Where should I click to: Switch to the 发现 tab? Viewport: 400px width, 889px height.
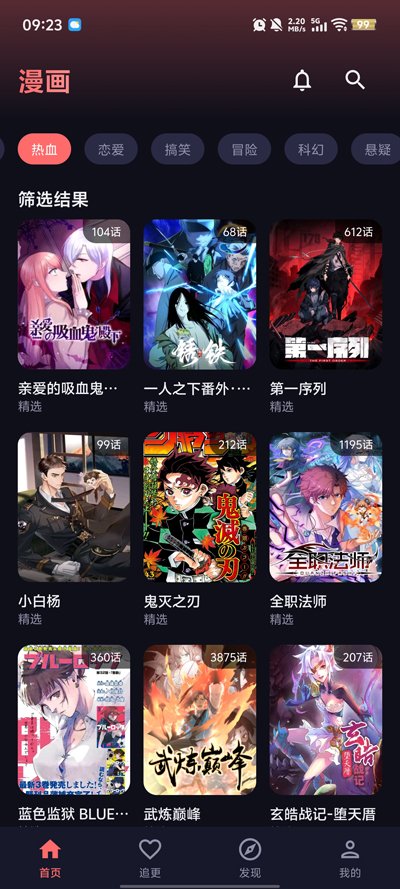point(250,858)
